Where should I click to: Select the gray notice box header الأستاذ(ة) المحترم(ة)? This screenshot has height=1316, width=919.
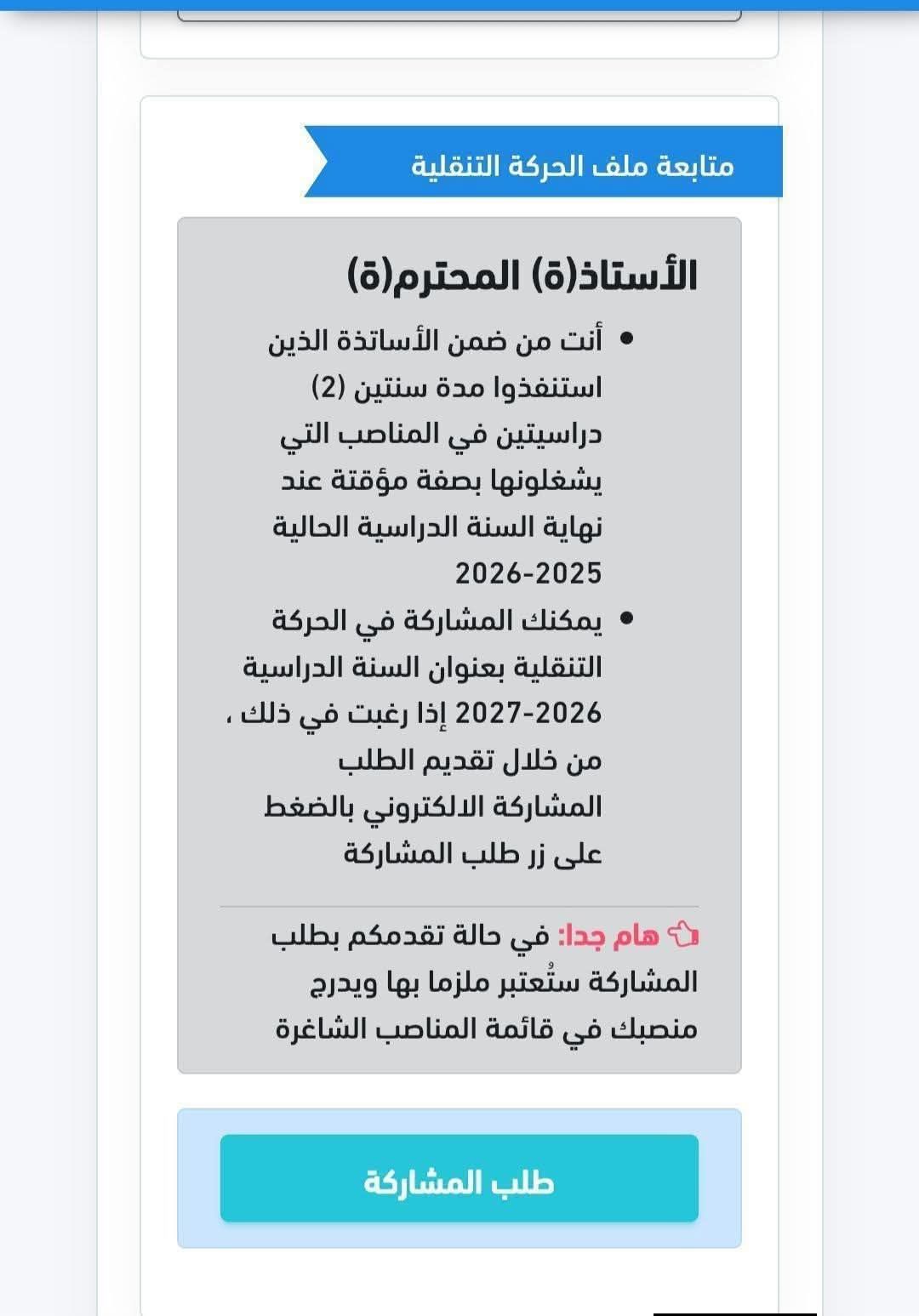(x=528, y=272)
